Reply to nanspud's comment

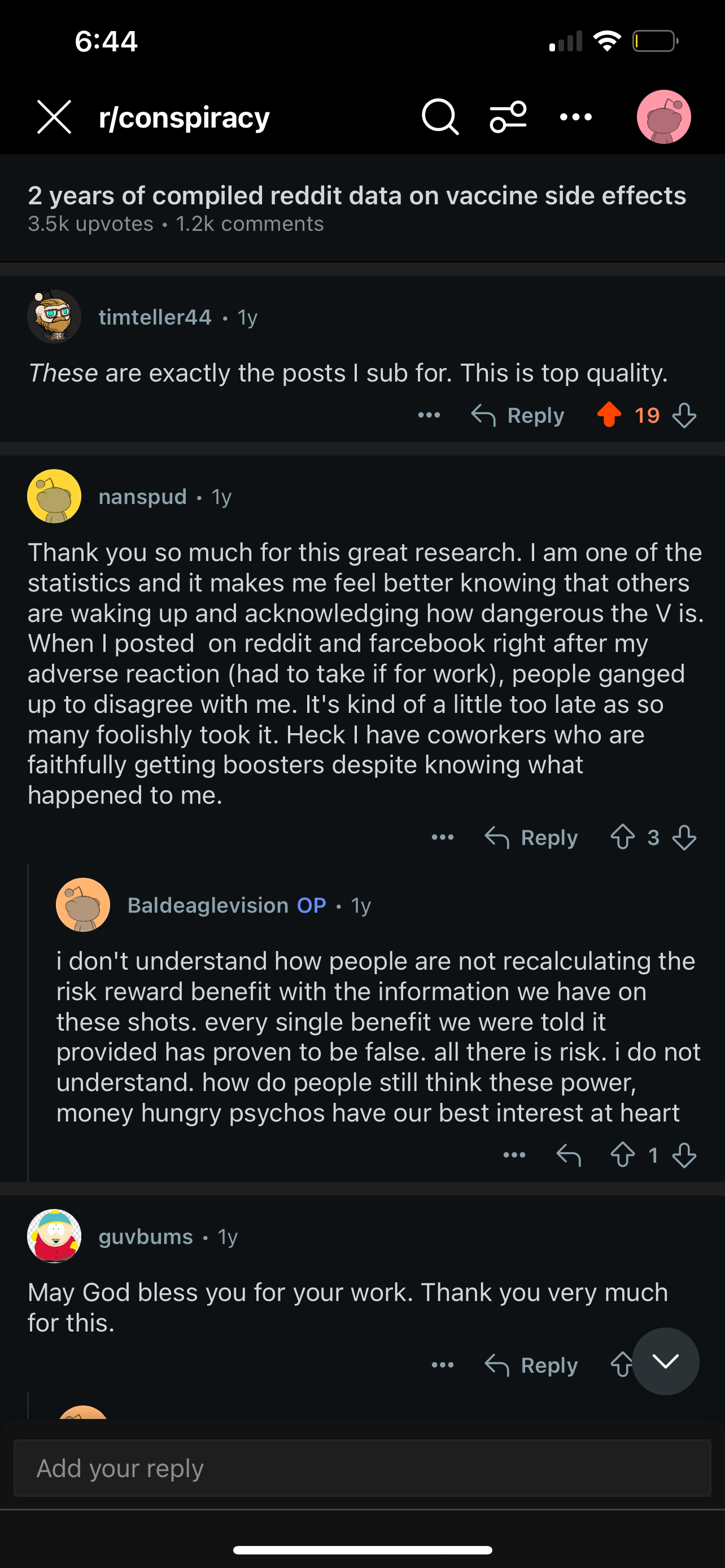point(531,838)
